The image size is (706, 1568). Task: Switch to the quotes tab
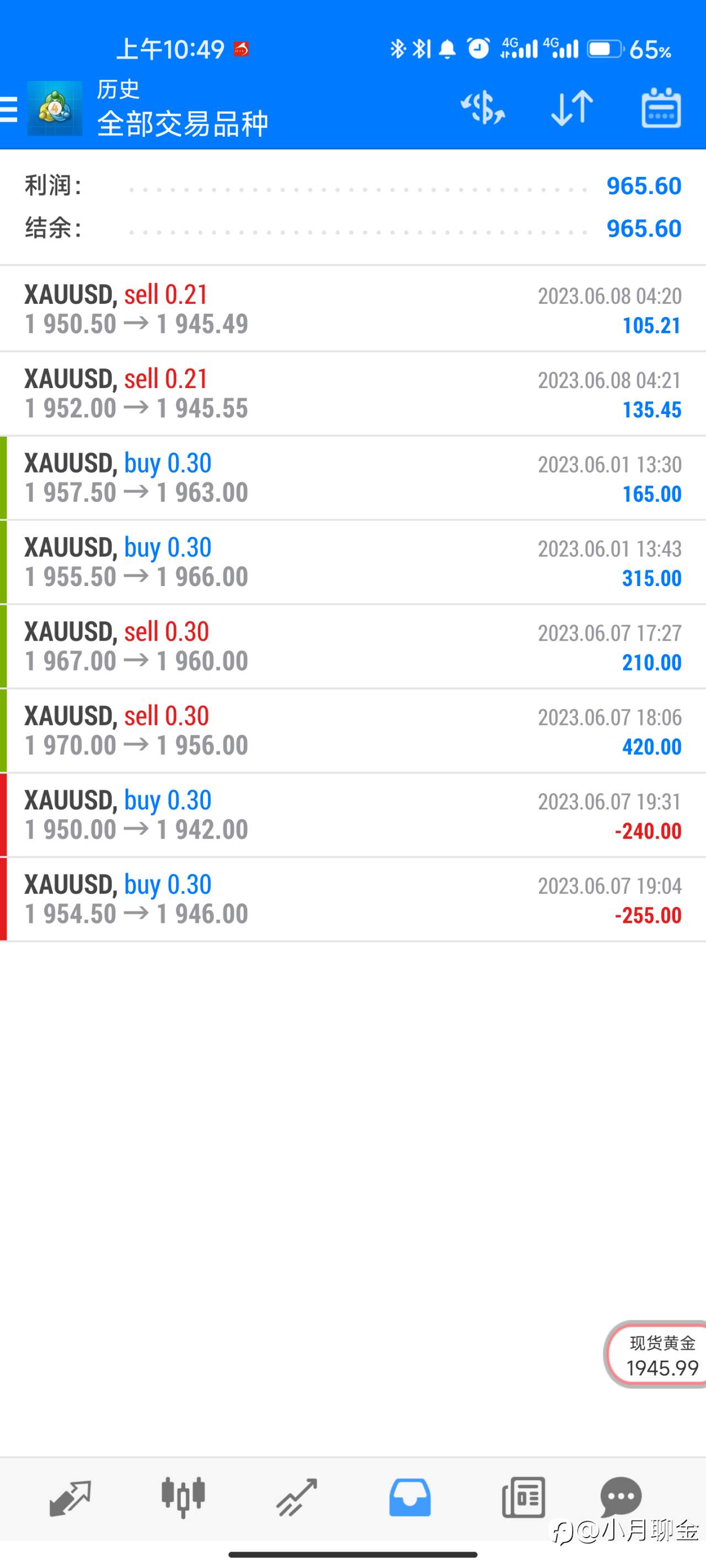70,1497
